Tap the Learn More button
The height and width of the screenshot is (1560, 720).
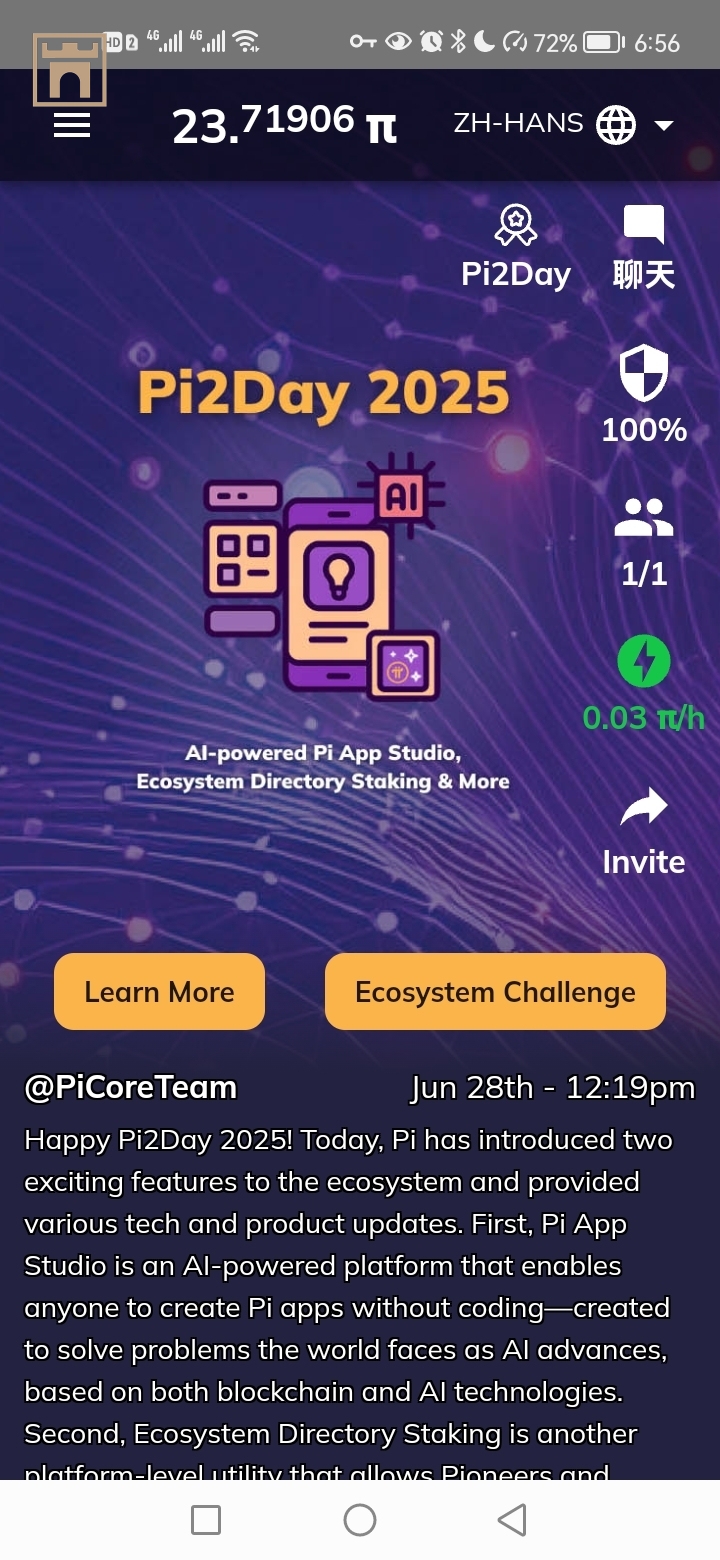[x=159, y=991]
